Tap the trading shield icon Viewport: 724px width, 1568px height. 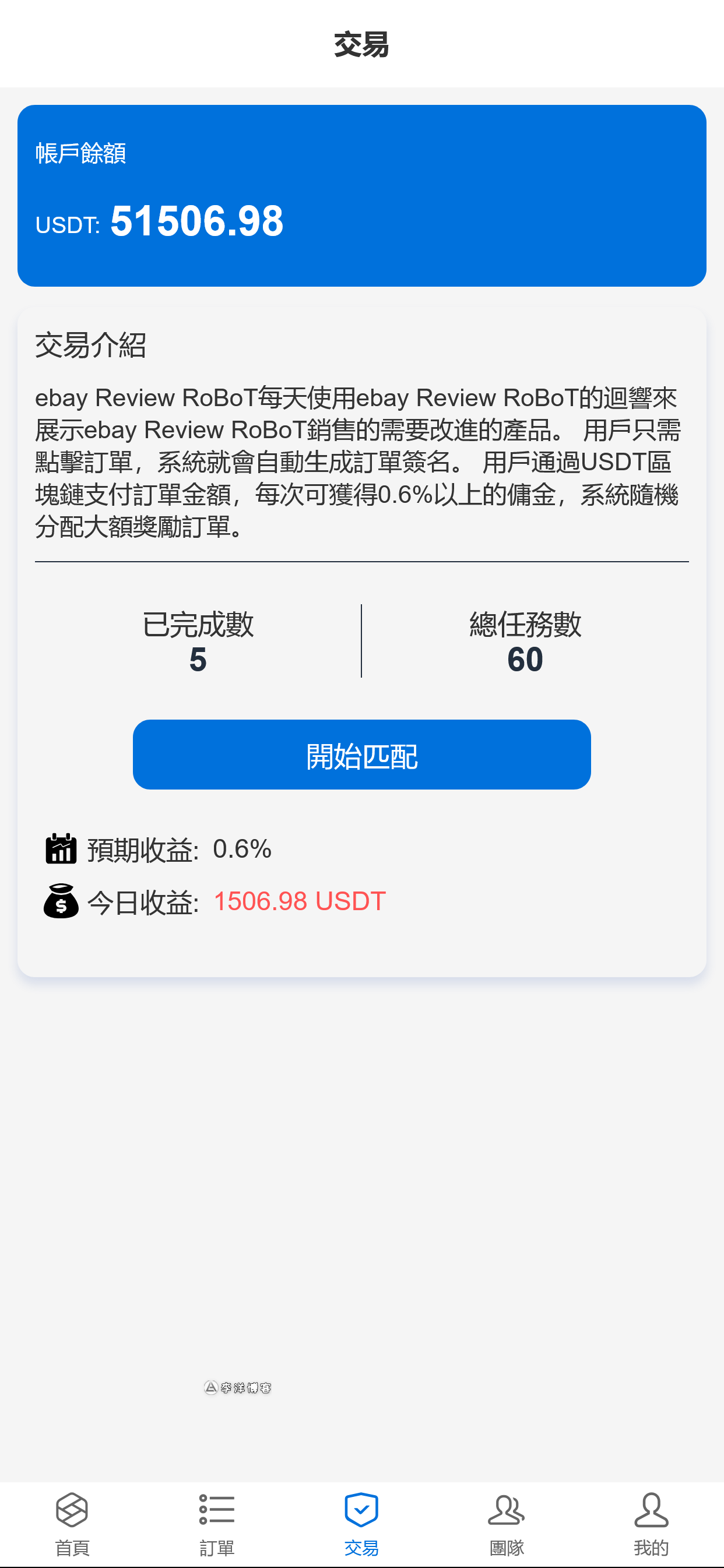[x=361, y=1509]
